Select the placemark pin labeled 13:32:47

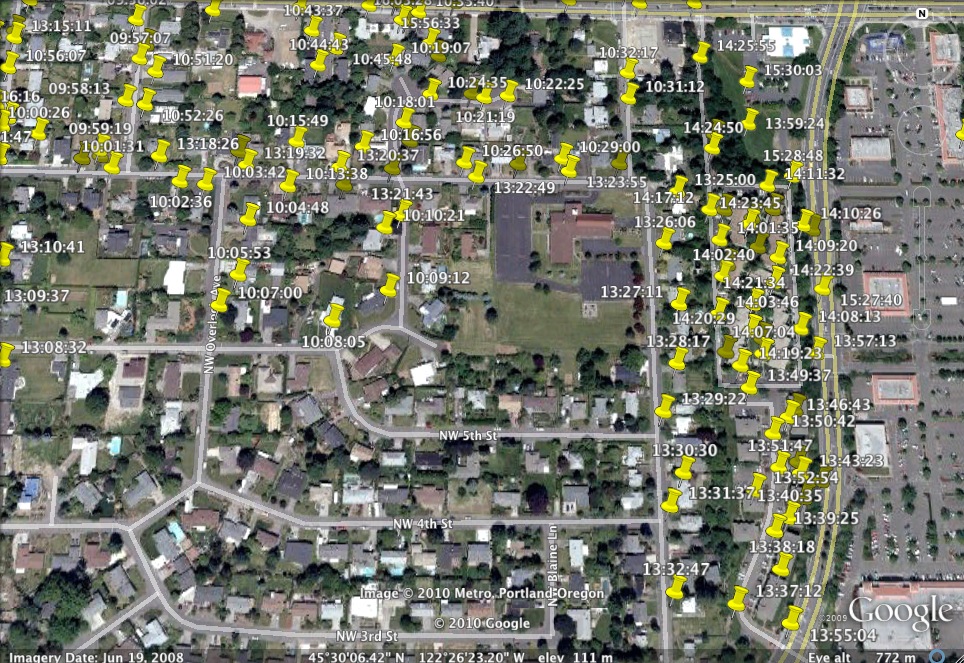pos(677,586)
